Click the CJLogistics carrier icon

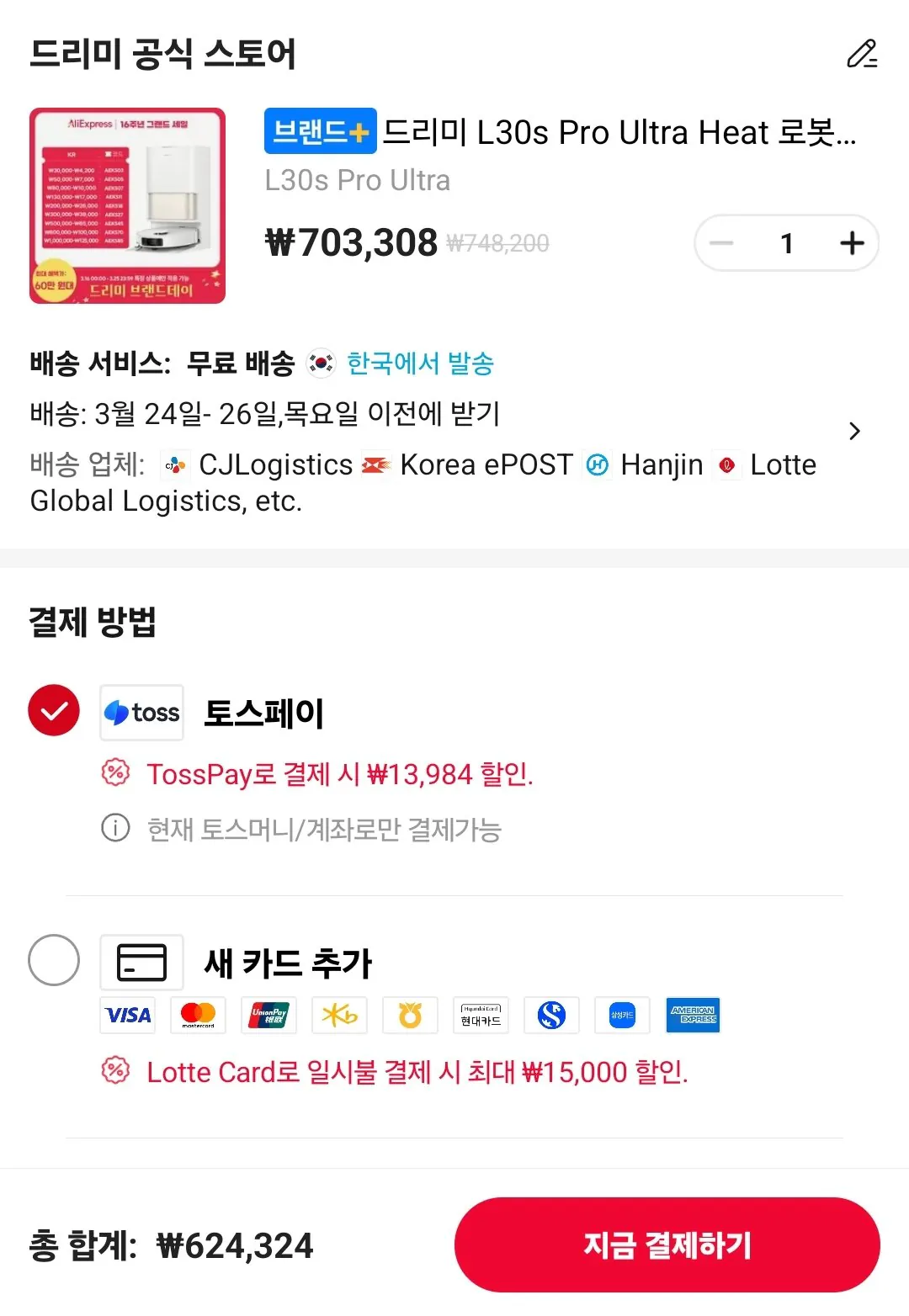[175, 464]
